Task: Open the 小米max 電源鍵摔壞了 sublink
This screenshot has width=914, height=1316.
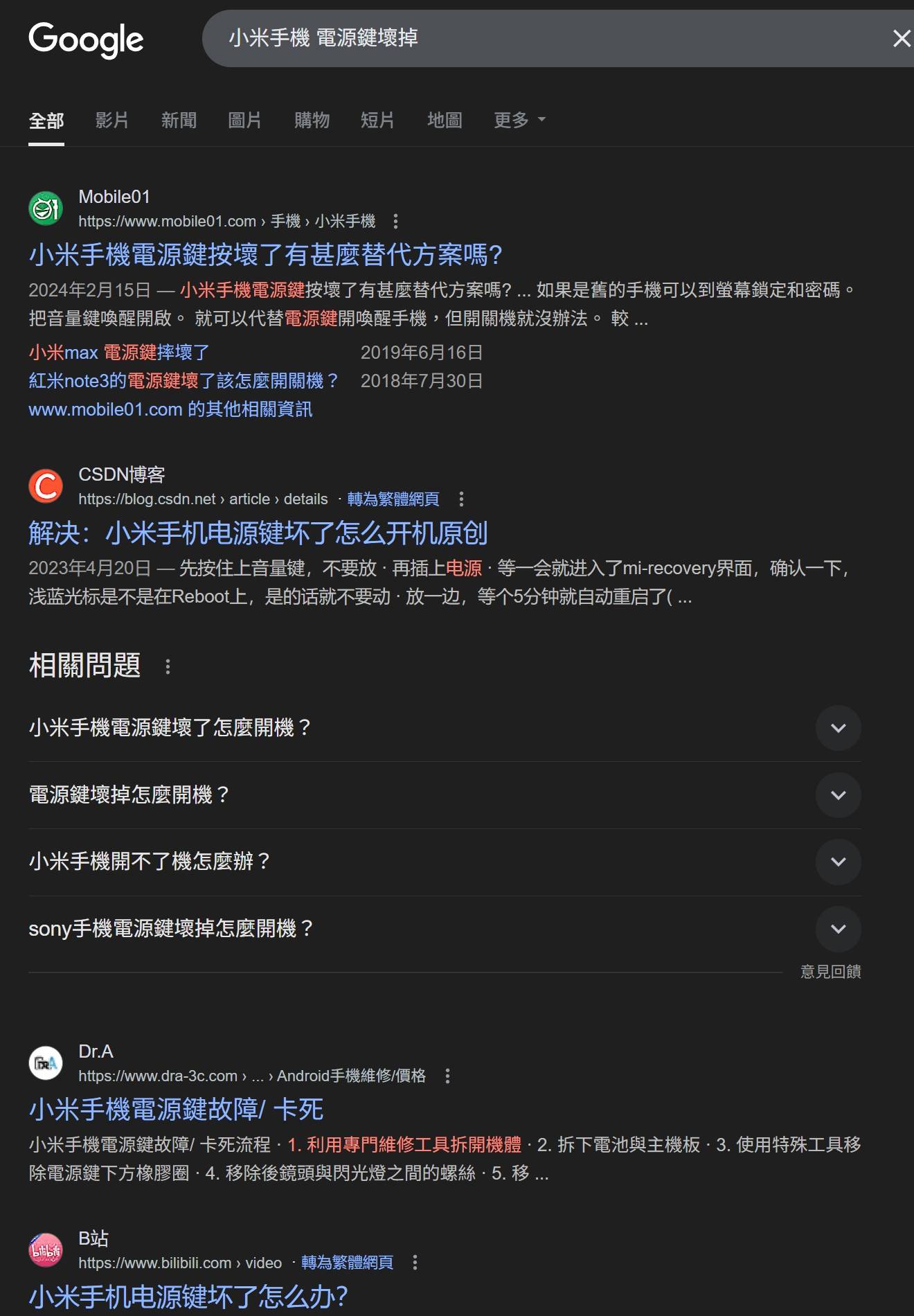Action: [x=118, y=353]
